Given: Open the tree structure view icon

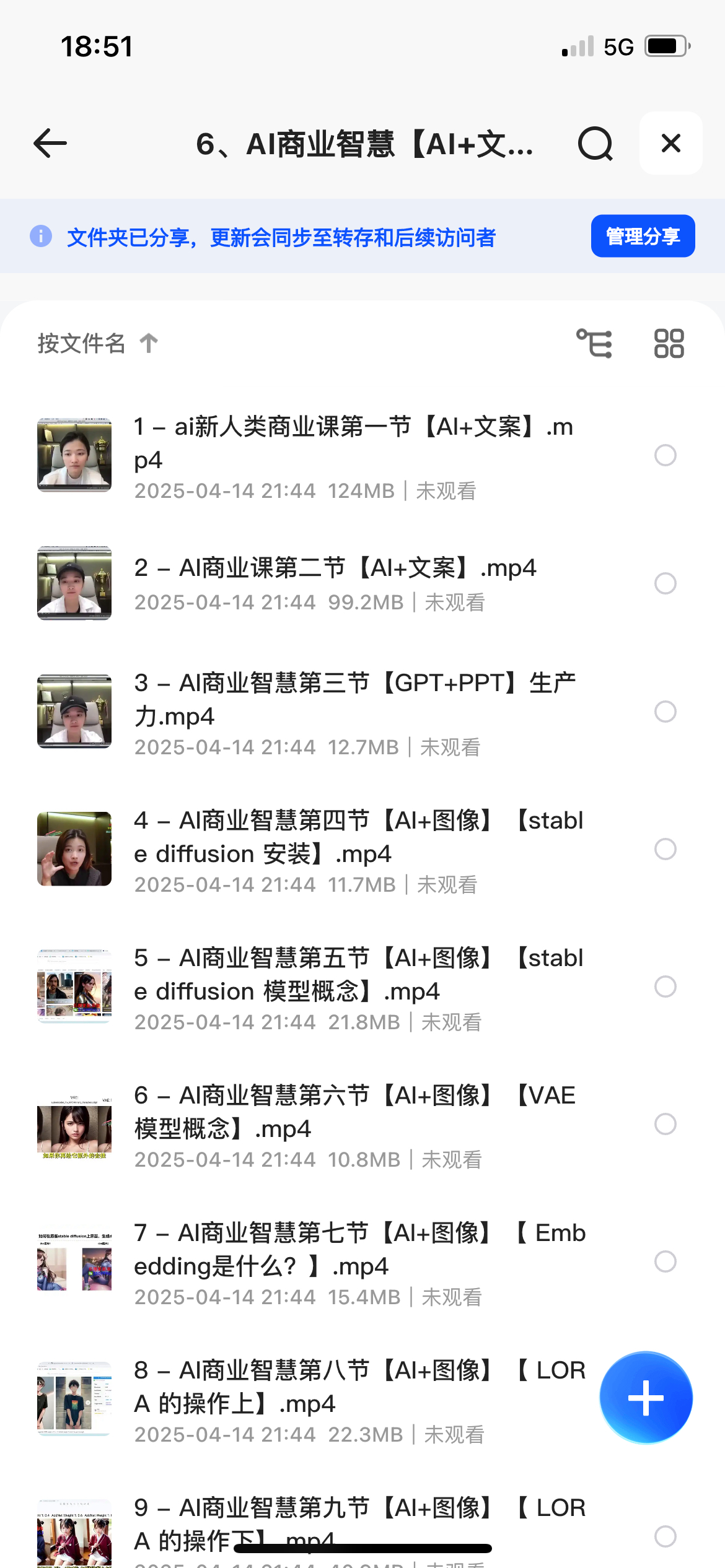Looking at the screenshot, I should coord(594,343).
